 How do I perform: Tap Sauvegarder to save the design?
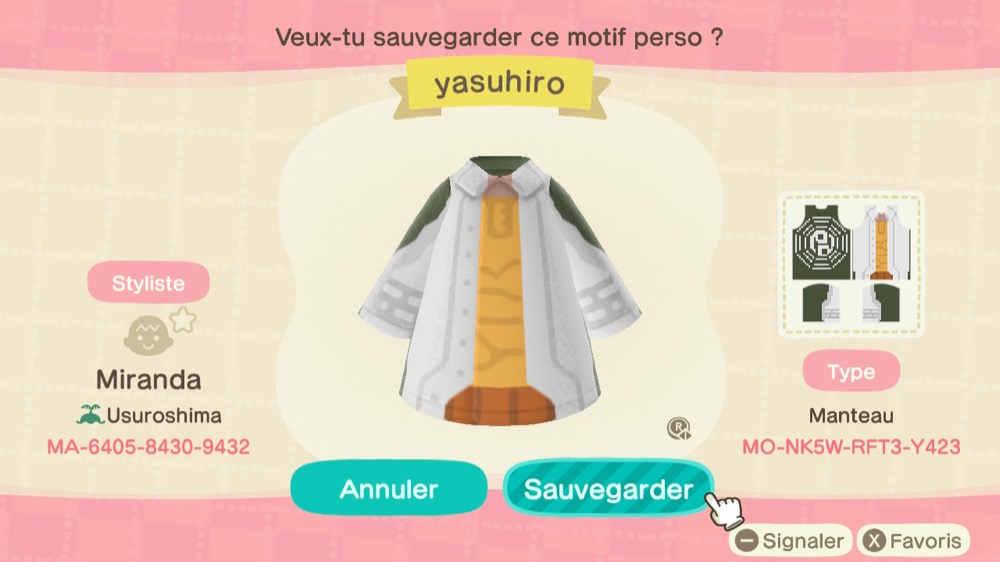point(608,489)
